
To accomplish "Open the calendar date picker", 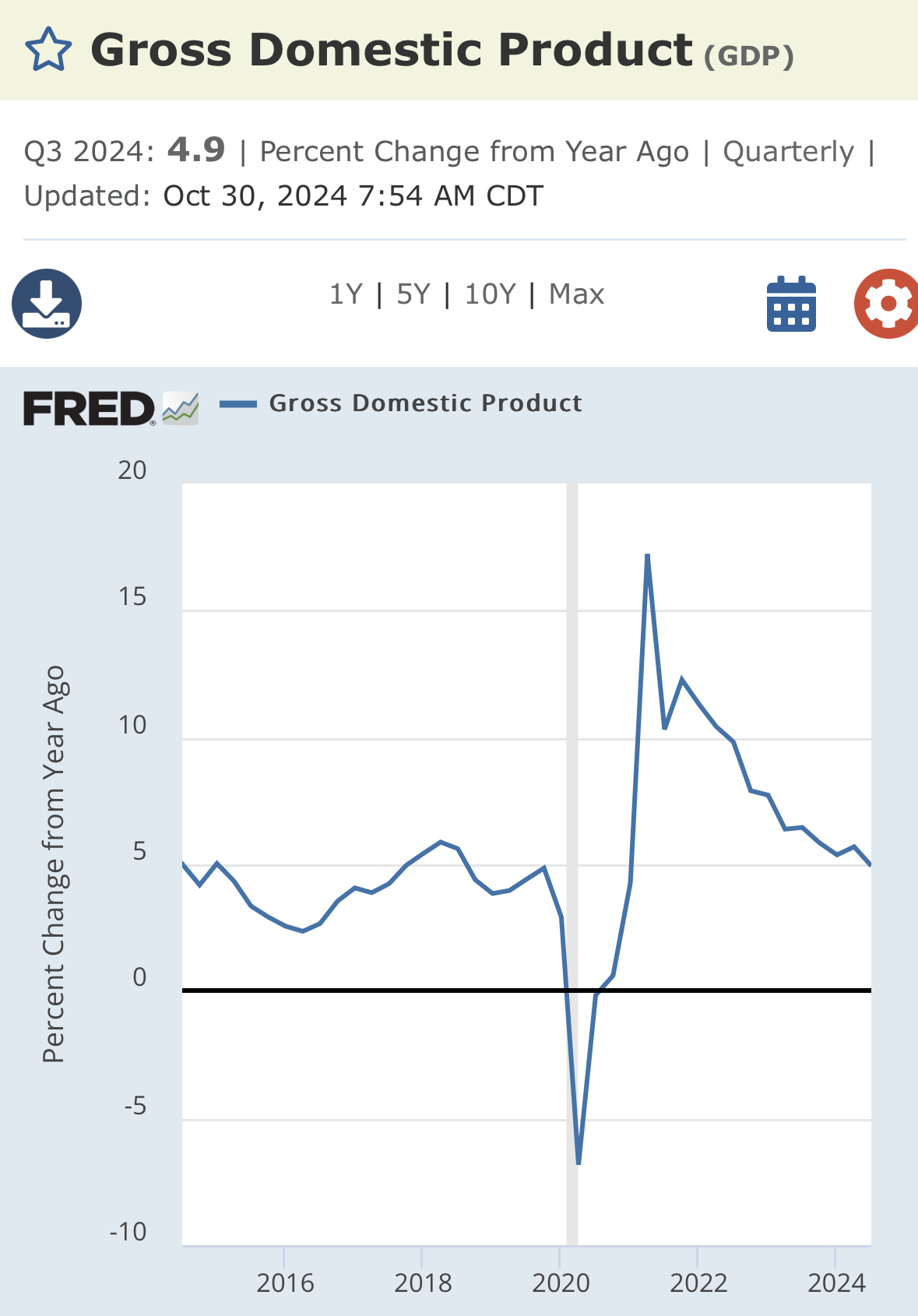I will click(x=791, y=304).
